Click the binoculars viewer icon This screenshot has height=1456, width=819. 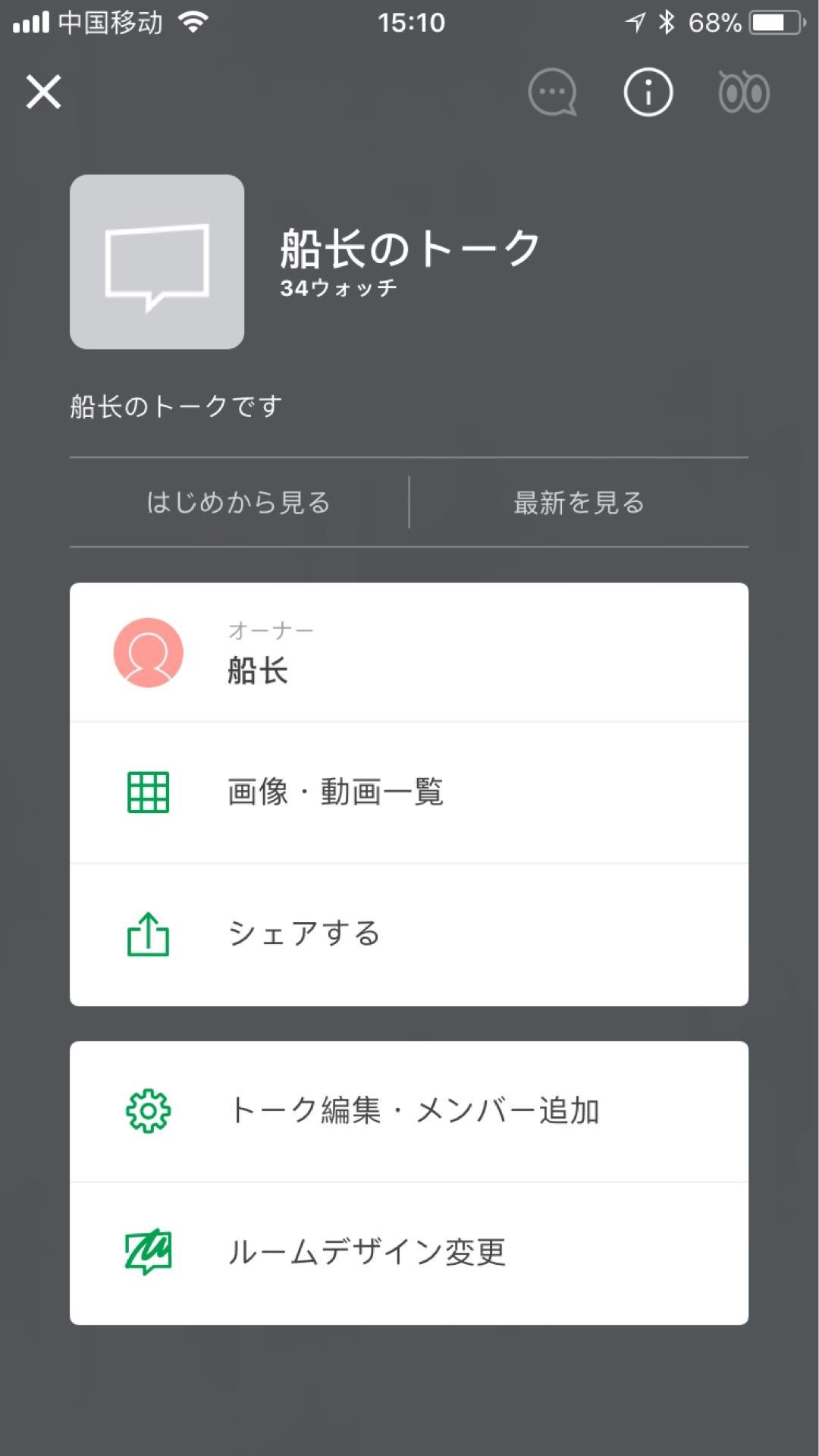[745, 92]
